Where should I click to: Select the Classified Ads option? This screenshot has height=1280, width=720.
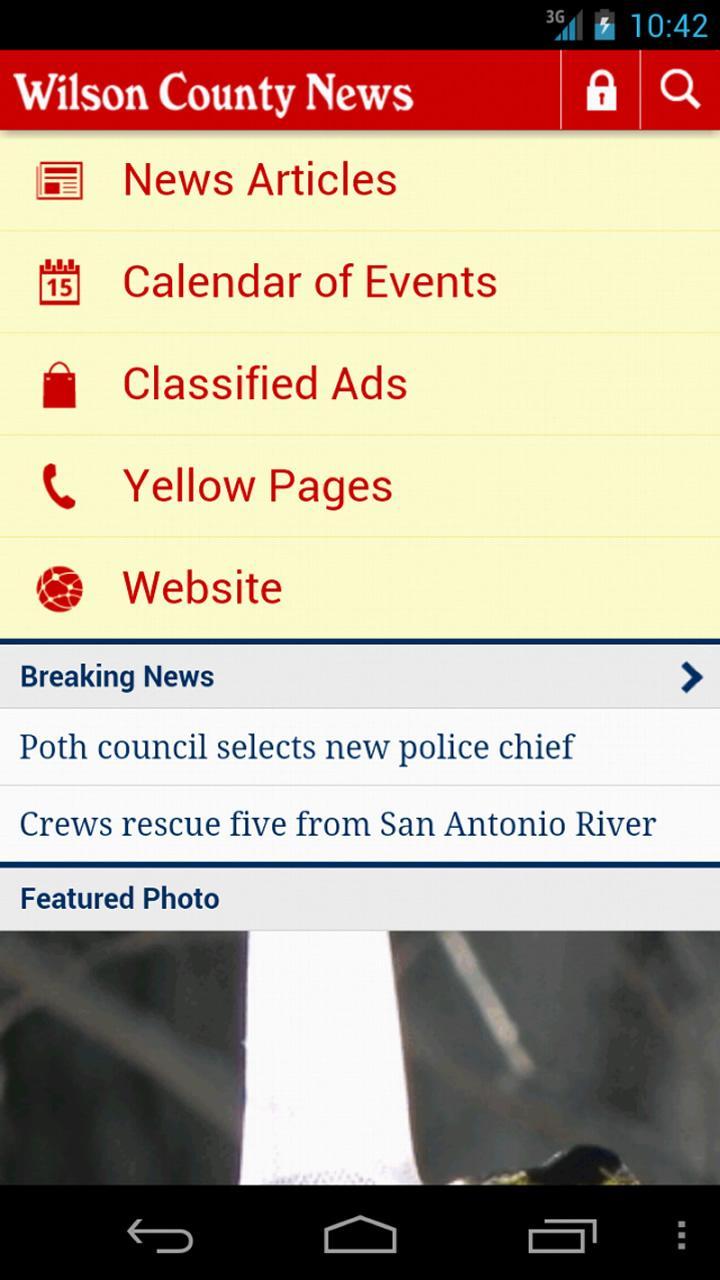click(264, 384)
